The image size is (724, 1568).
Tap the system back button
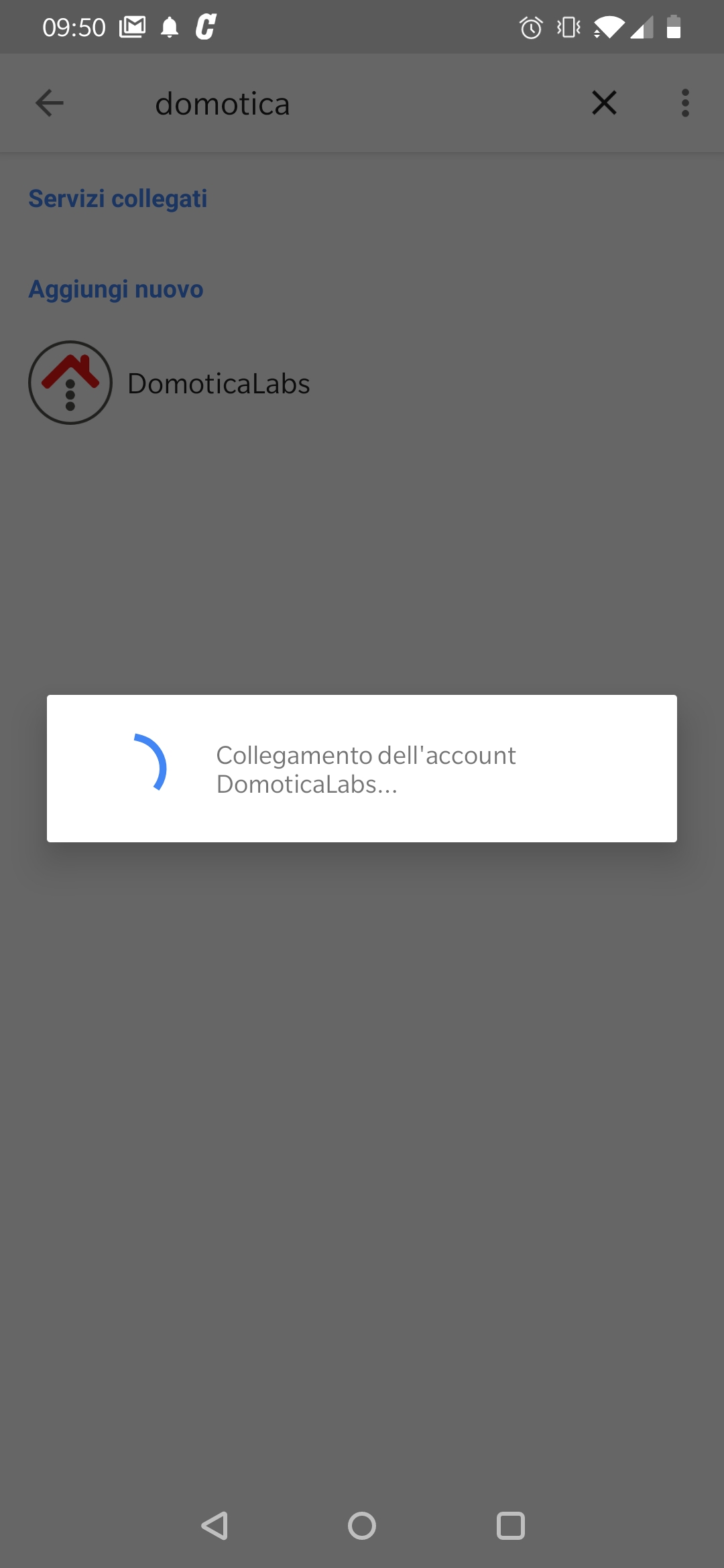click(215, 1526)
